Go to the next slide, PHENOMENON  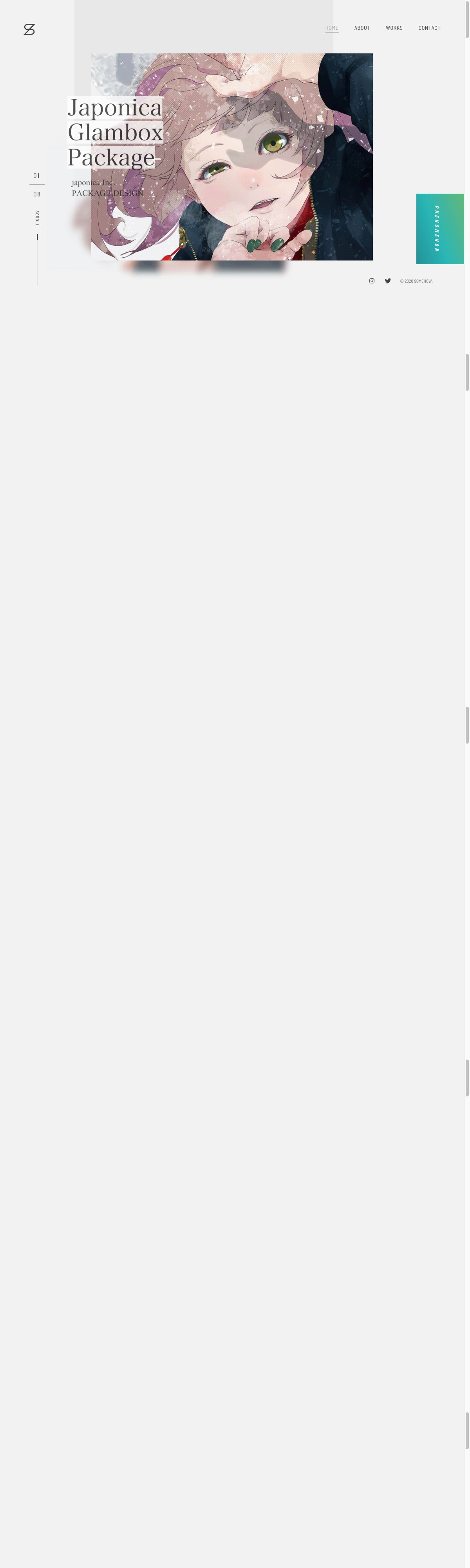pos(439,228)
